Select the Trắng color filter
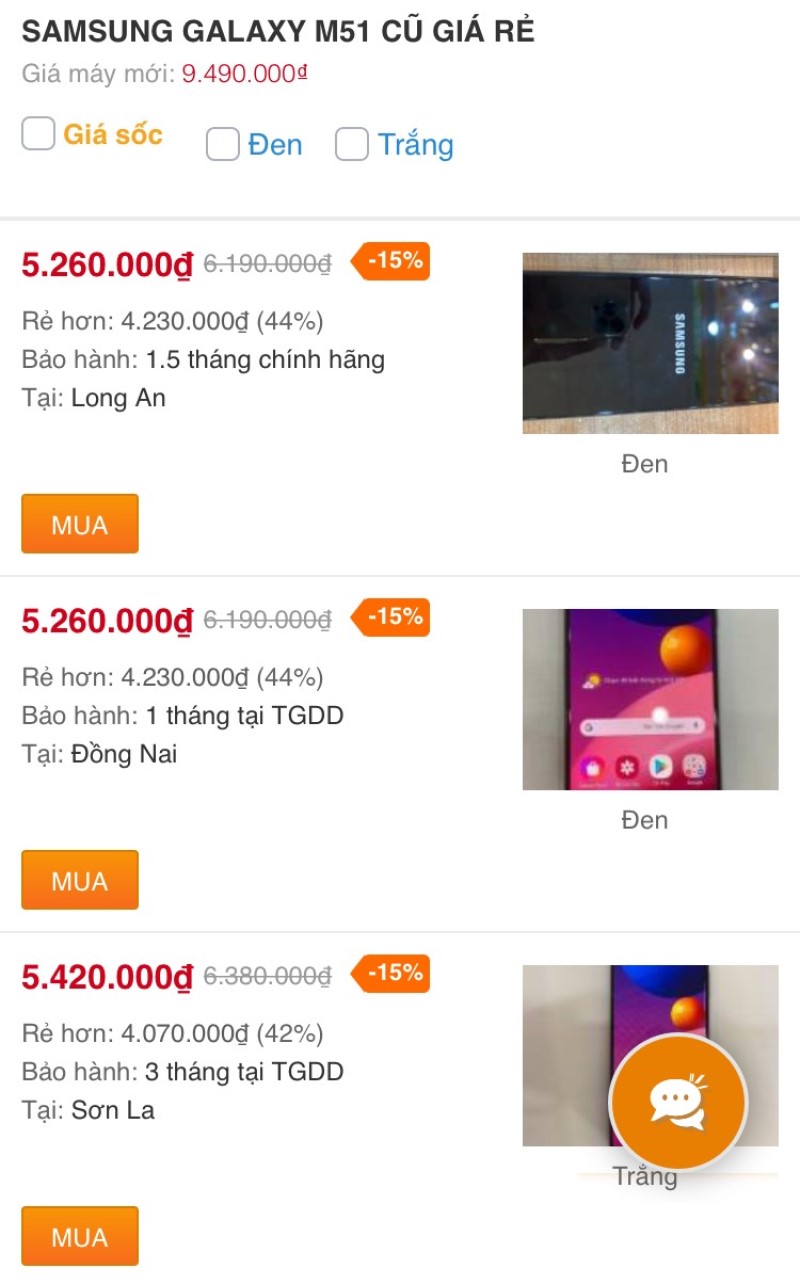This screenshot has width=800, height=1284. coord(352,145)
